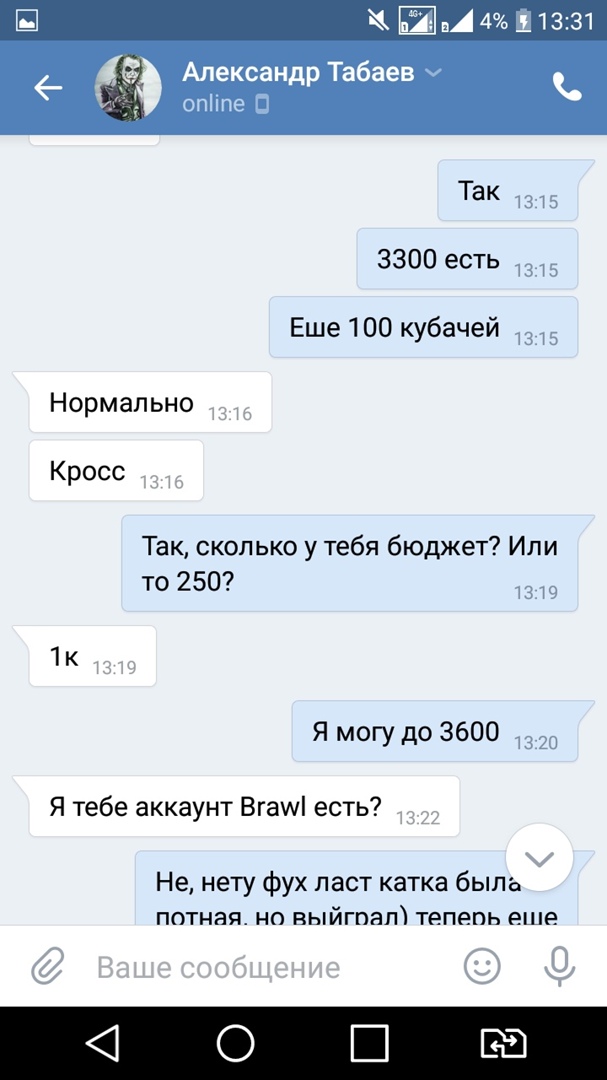Viewport: 607px width, 1080px height.
Task: Jump to the latest messages
Action: (539, 858)
